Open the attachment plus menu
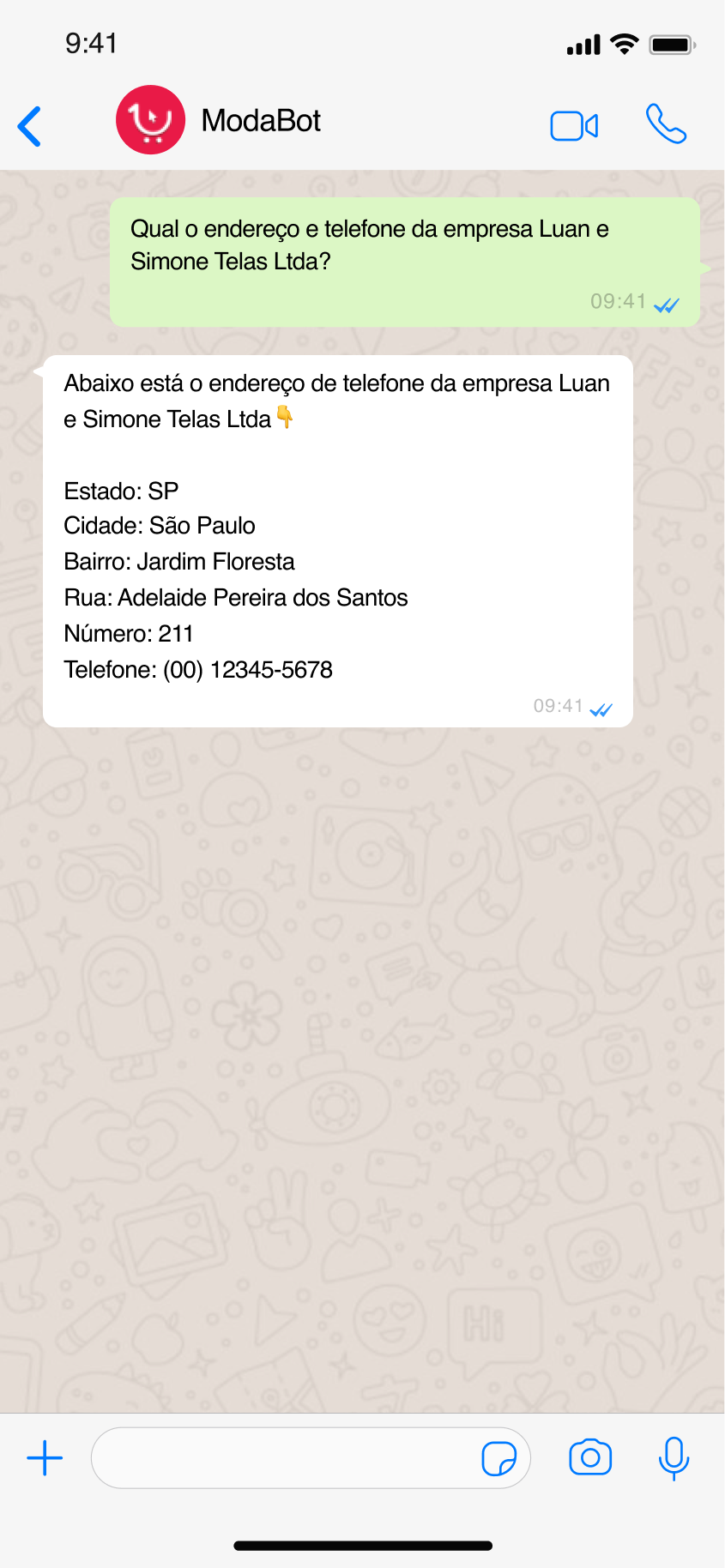The image size is (725, 1568). [45, 1458]
